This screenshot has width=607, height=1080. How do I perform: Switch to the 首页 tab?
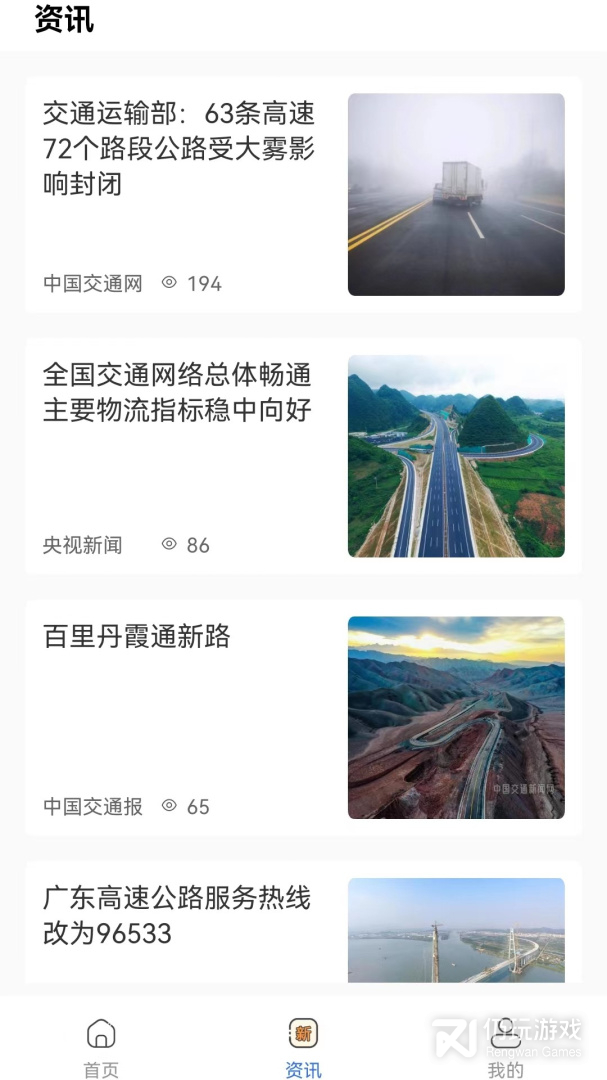click(101, 1046)
